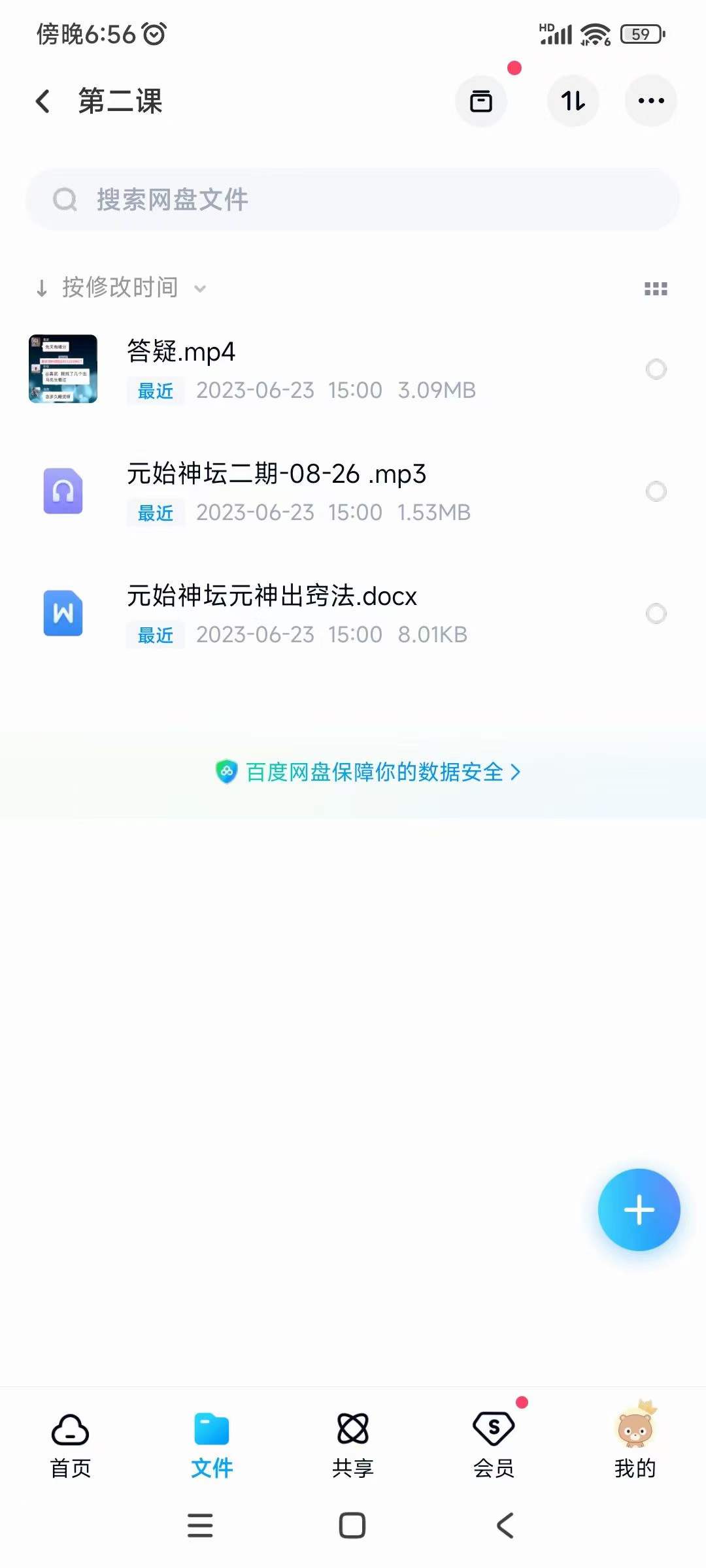This screenshot has width=706, height=1568.
Task: Open the 答疑.mp4 video thumbnail
Action: tap(63, 369)
